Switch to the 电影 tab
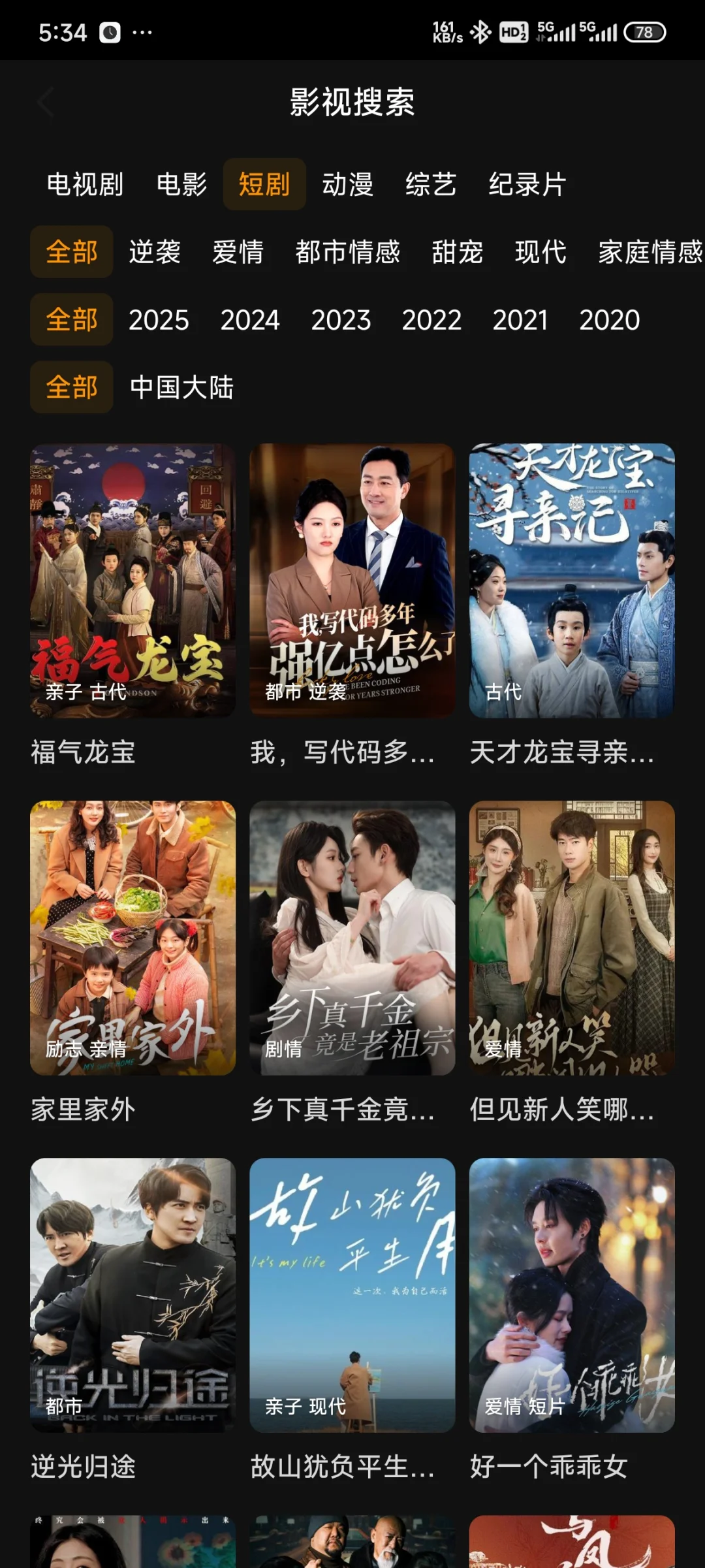The height and width of the screenshot is (1568, 705). point(181,185)
